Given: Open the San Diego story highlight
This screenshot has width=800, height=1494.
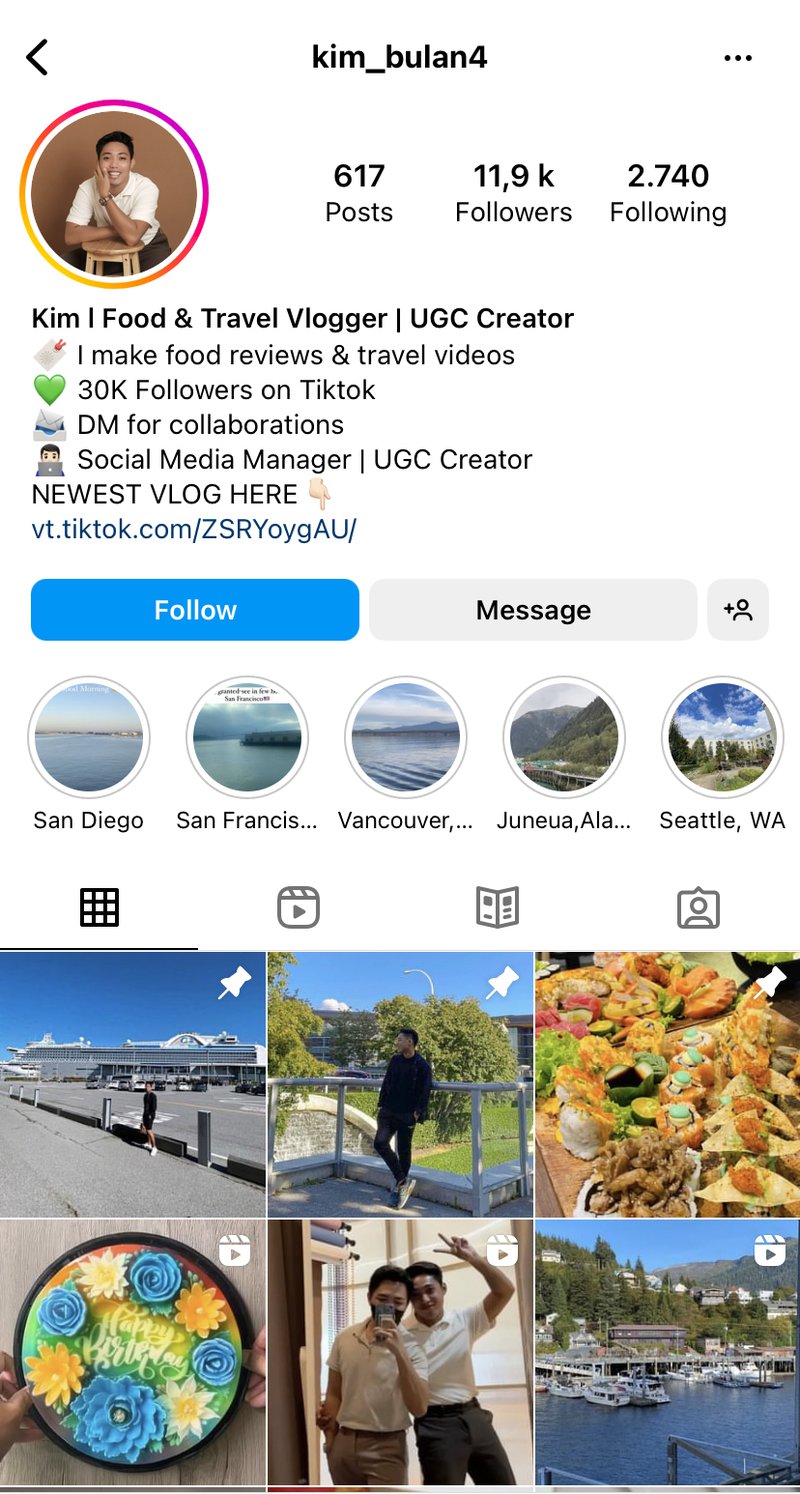Looking at the screenshot, I should 89,737.
